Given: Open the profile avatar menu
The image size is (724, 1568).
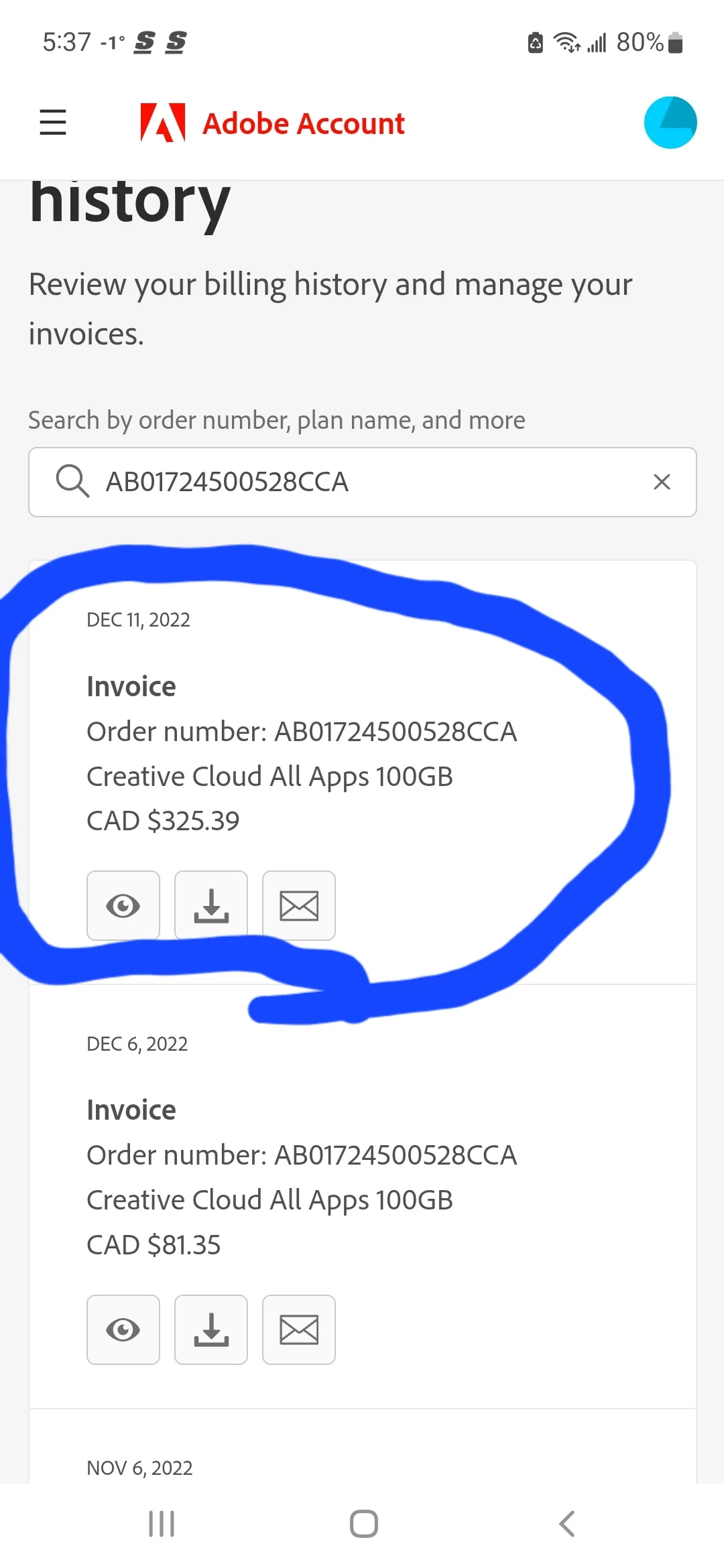Looking at the screenshot, I should [x=670, y=123].
